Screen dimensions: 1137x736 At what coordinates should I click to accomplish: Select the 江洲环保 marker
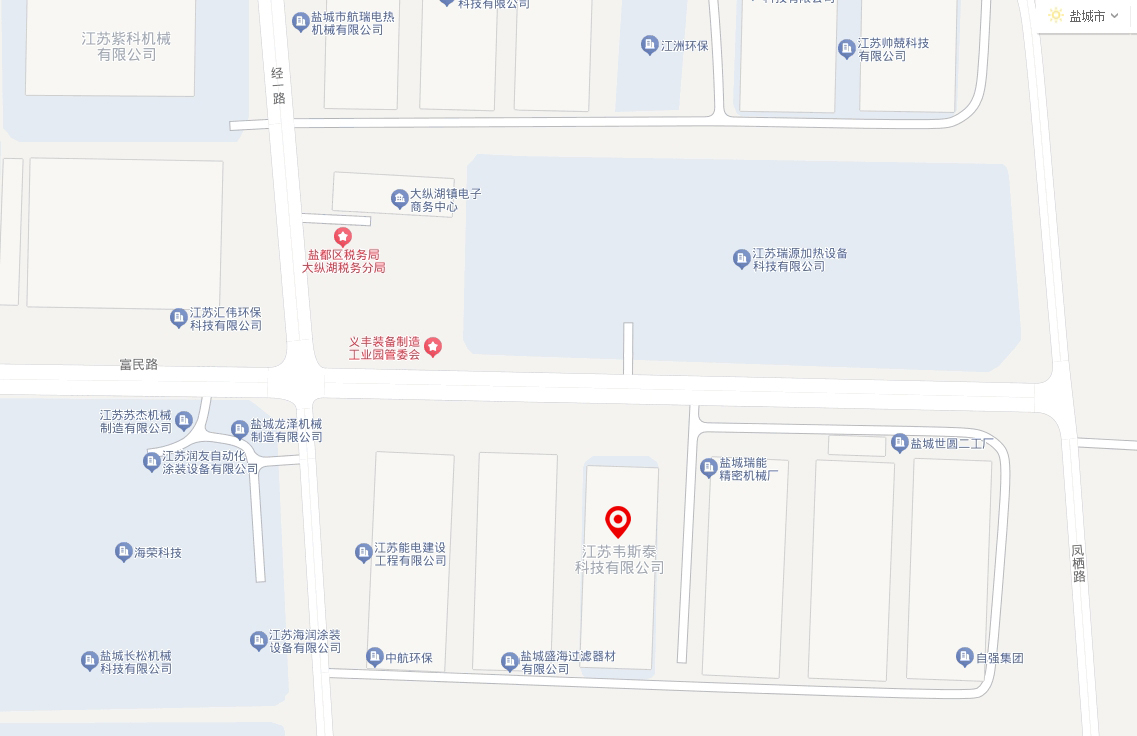[650, 45]
